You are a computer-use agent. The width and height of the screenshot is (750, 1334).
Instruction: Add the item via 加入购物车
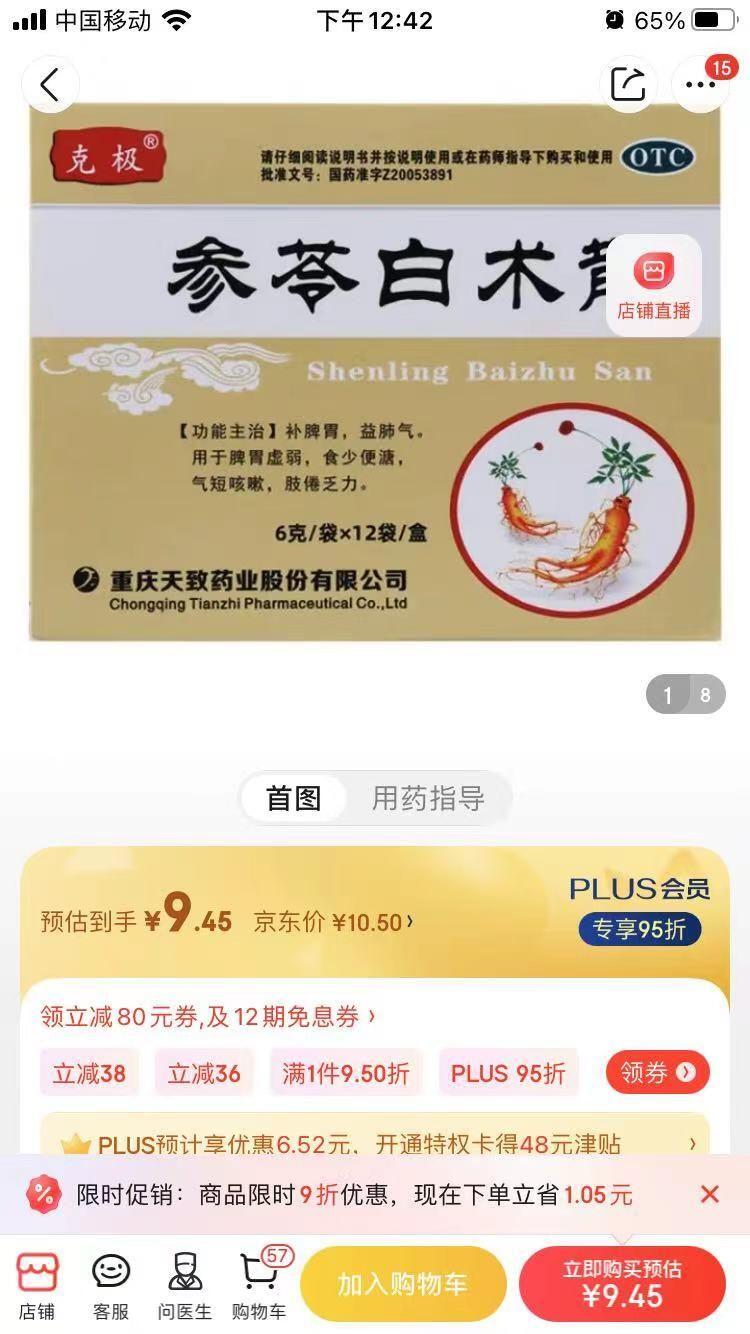coord(402,1285)
